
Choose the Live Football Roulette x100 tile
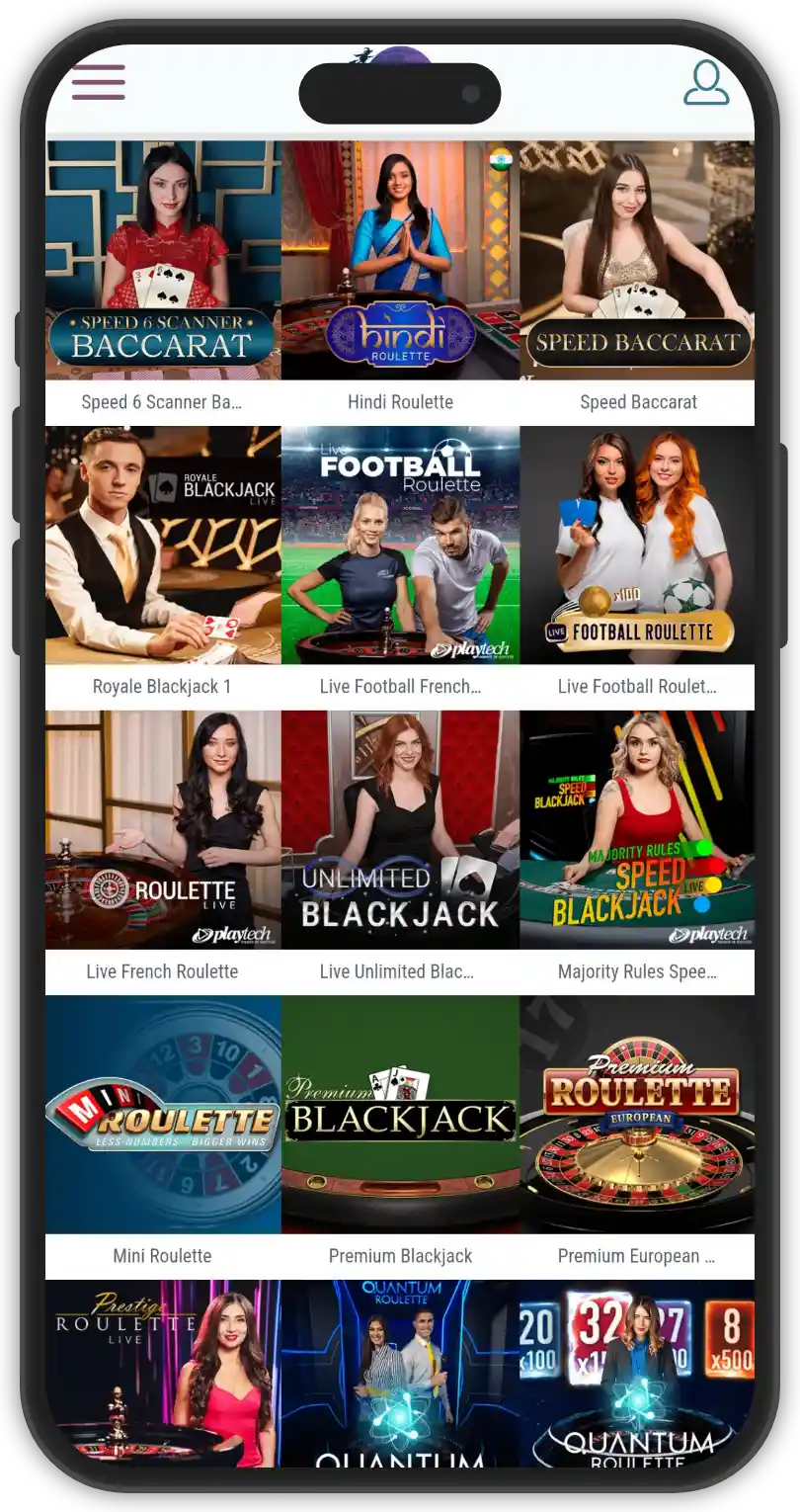point(637,546)
